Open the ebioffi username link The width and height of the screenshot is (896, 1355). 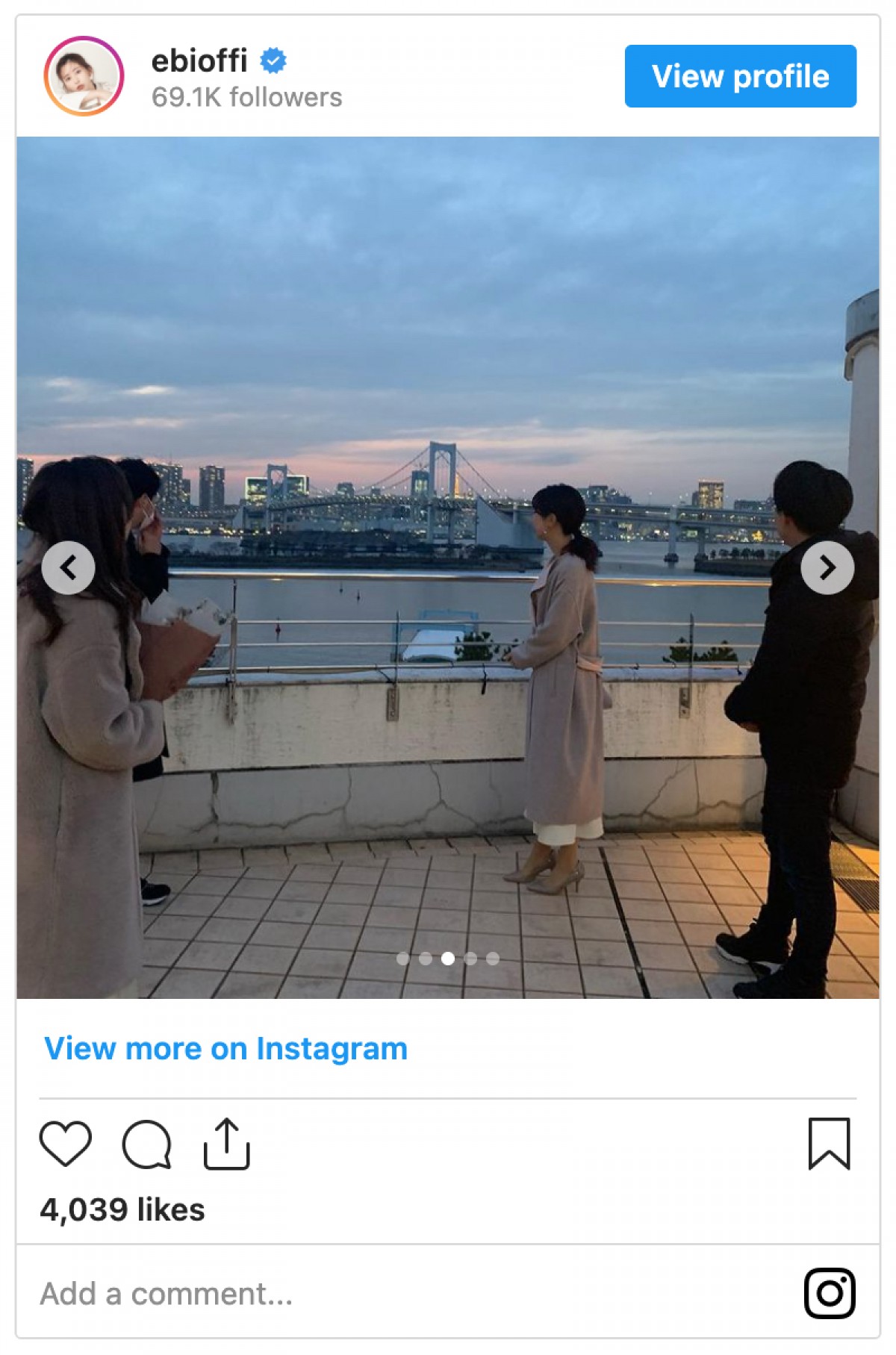[x=199, y=61]
